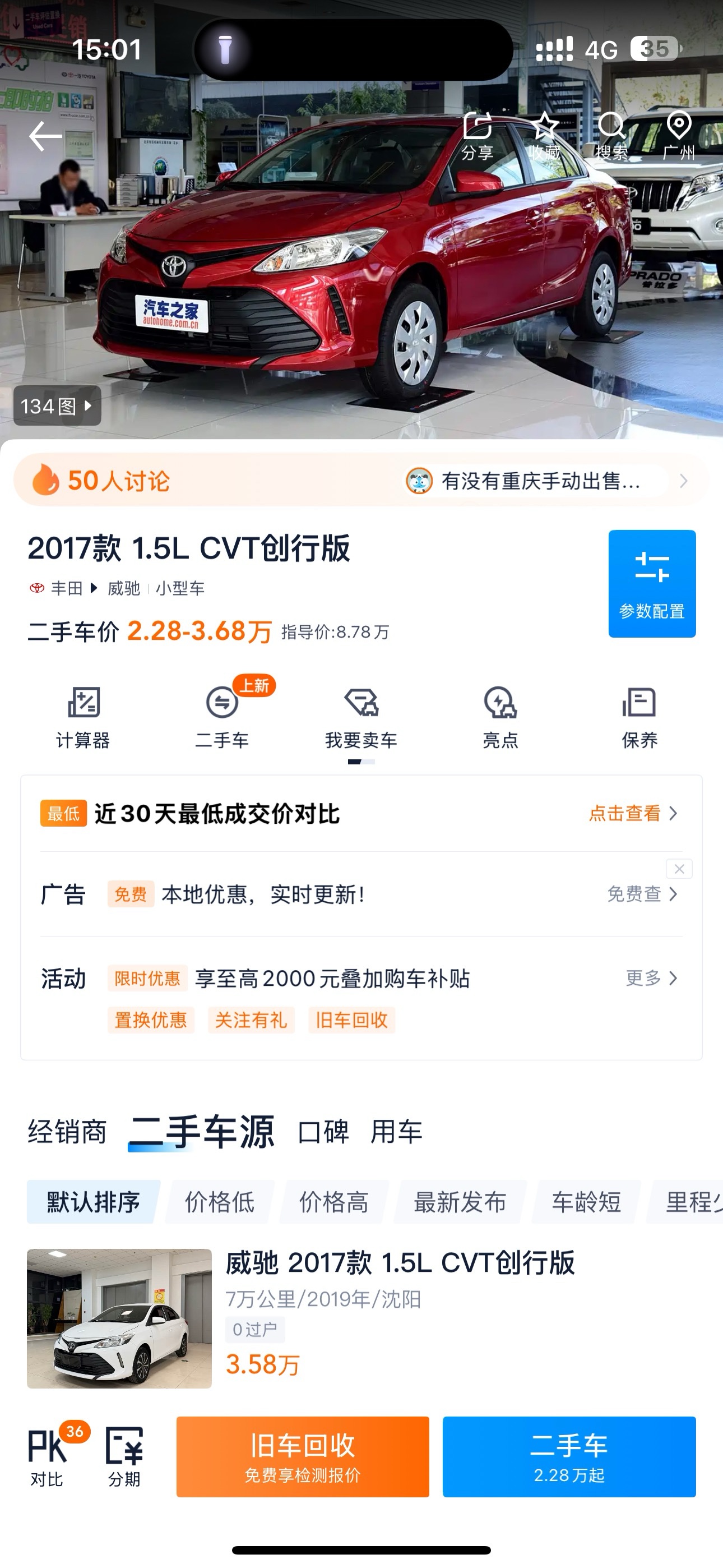This screenshot has width=723, height=1568.
Task: Switch to the 经销商 tab
Action: coord(67,1132)
